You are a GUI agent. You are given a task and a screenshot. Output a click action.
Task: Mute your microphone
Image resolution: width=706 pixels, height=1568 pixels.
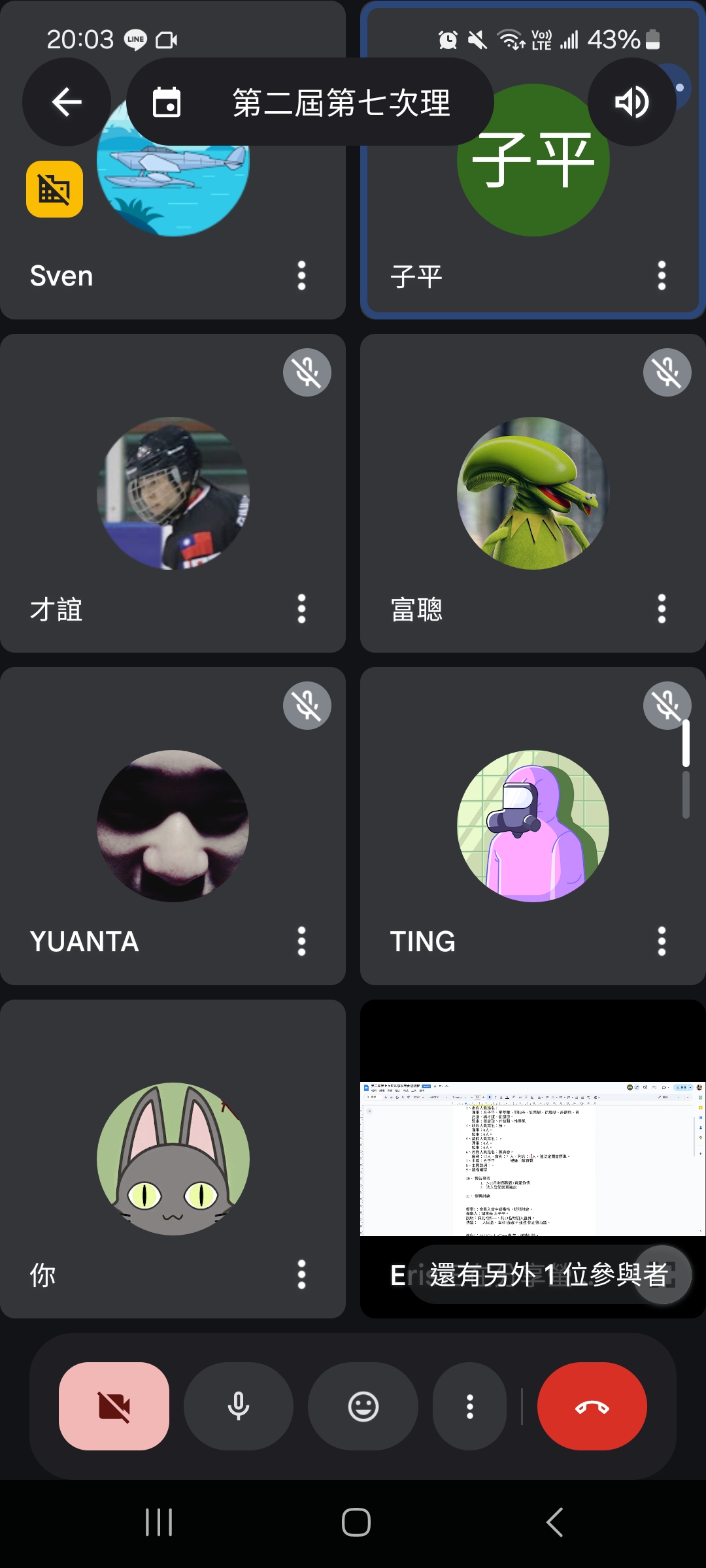pyautogui.click(x=239, y=1406)
